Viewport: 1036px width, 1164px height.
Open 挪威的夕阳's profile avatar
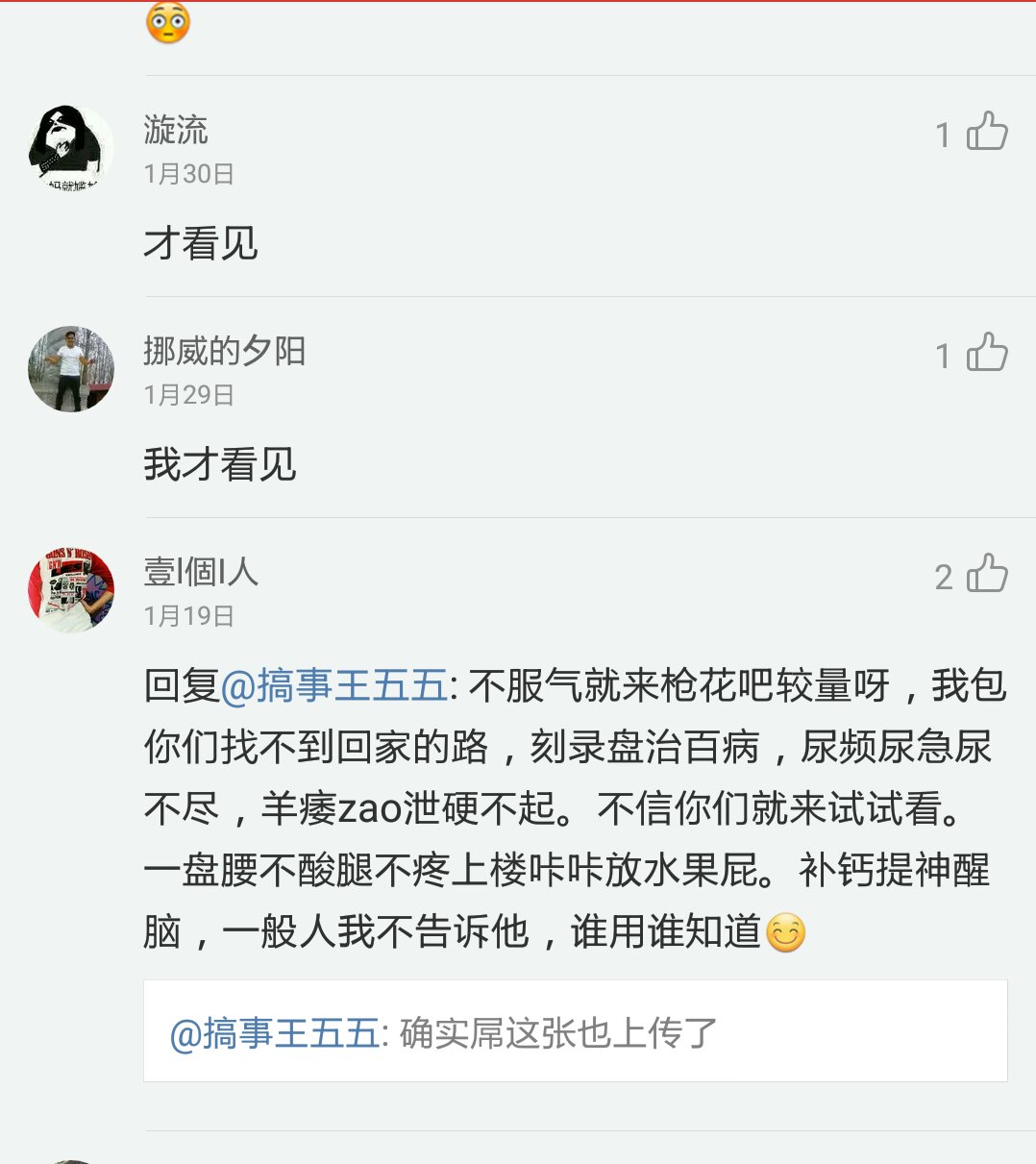(x=71, y=369)
